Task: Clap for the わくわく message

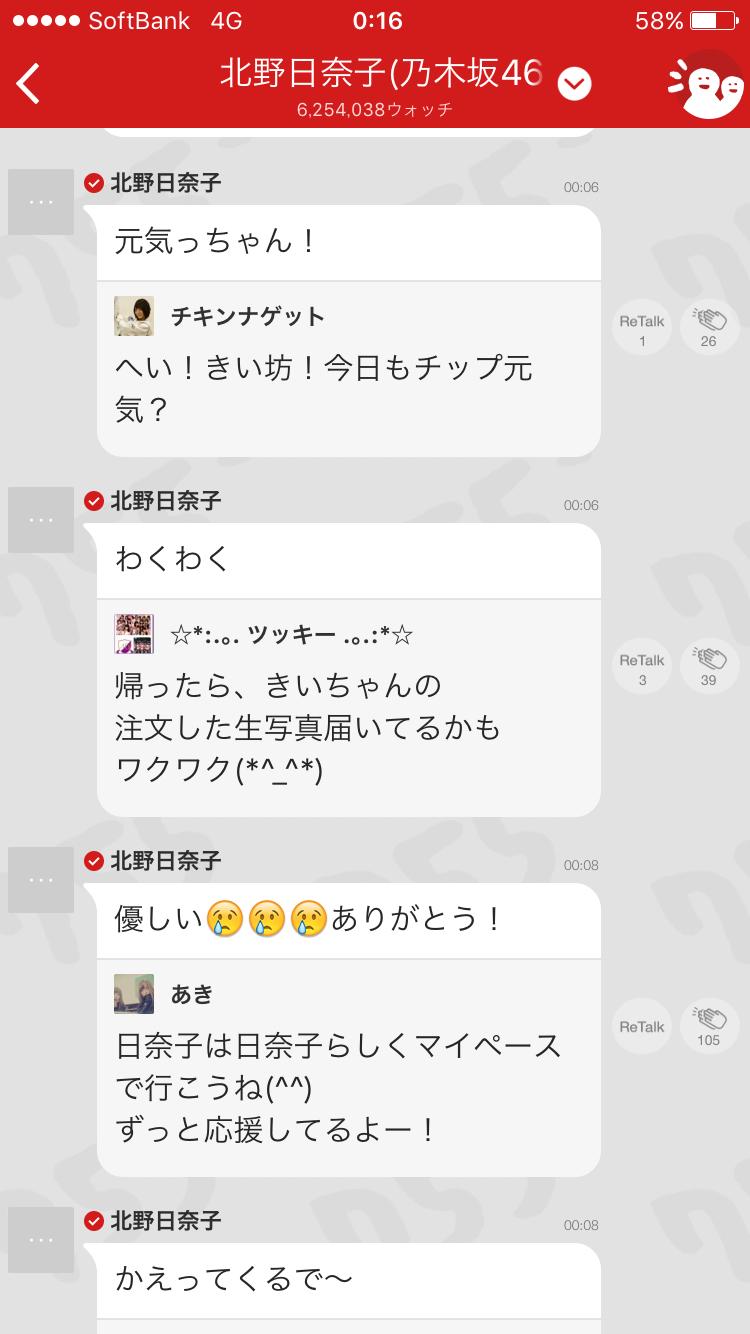Action: [709, 667]
